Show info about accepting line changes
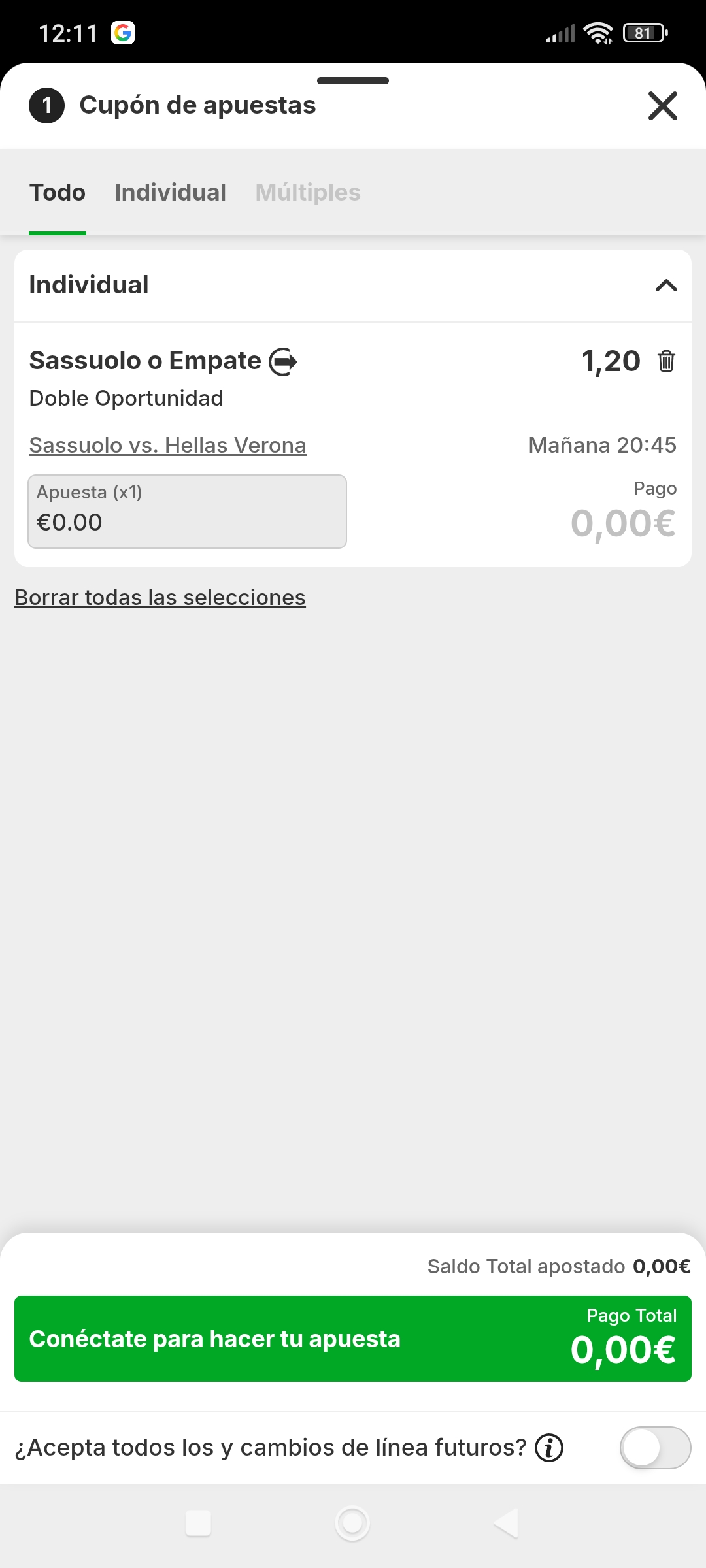Screen dimensions: 706x1568 549,1448
